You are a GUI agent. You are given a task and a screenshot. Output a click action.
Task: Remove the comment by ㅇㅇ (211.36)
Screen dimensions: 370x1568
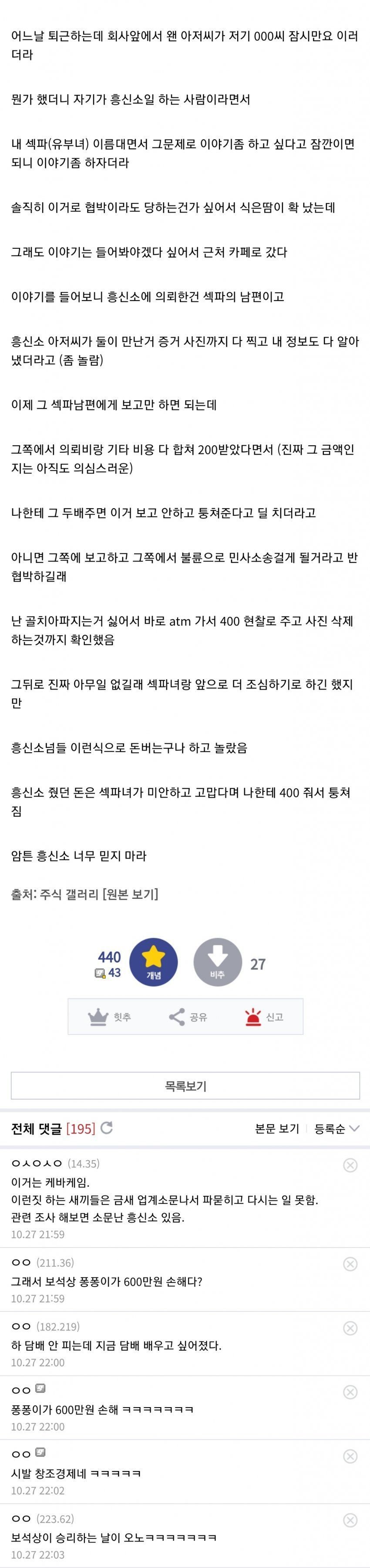pyautogui.click(x=350, y=1264)
